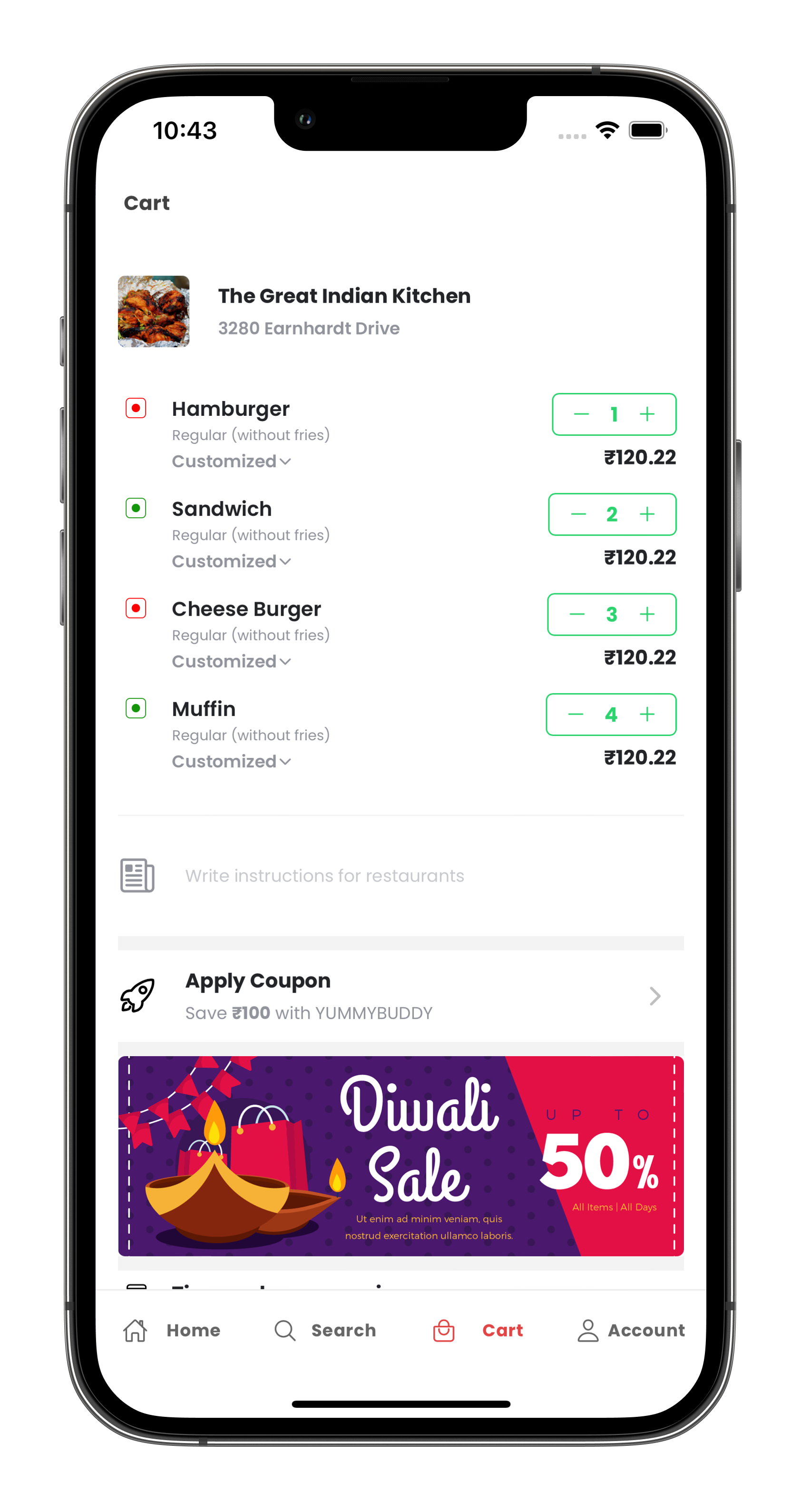
Task: Increase Muffin count with plus
Action: tap(647, 714)
